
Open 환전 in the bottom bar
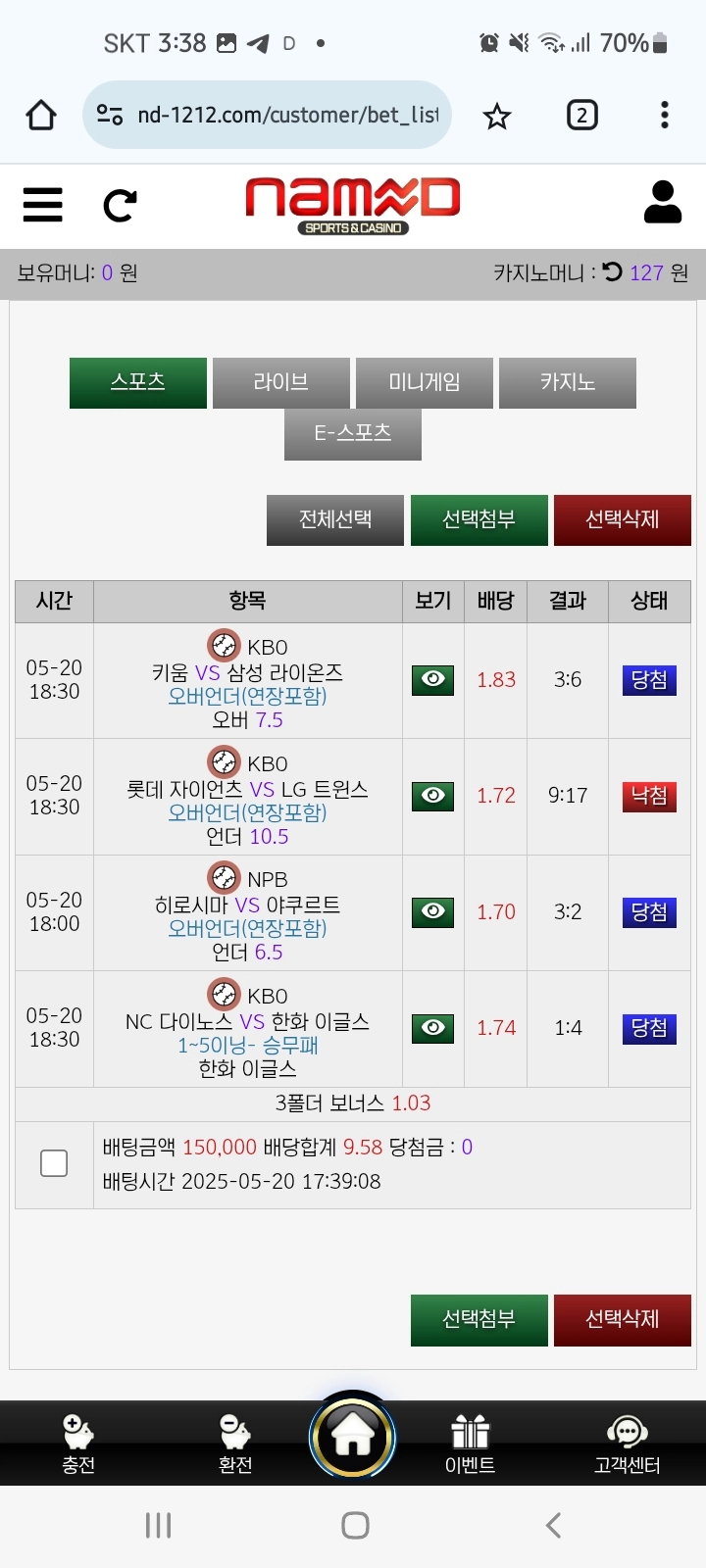(x=235, y=1445)
